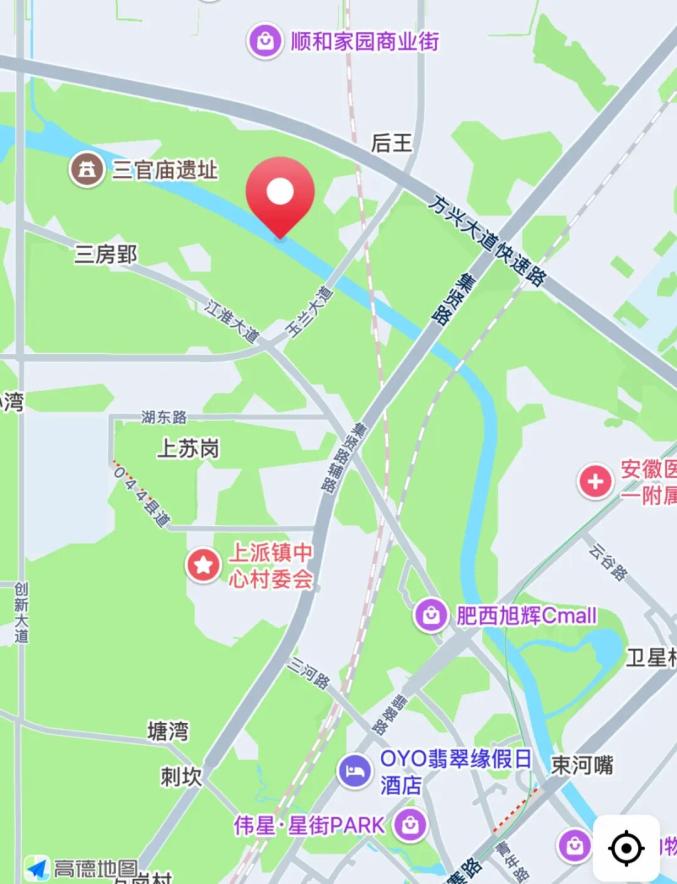Screen dimensions: 677x884
Task: Open 伟星·星街PARK shopping marker
Action: pyautogui.click(x=410, y=826)
